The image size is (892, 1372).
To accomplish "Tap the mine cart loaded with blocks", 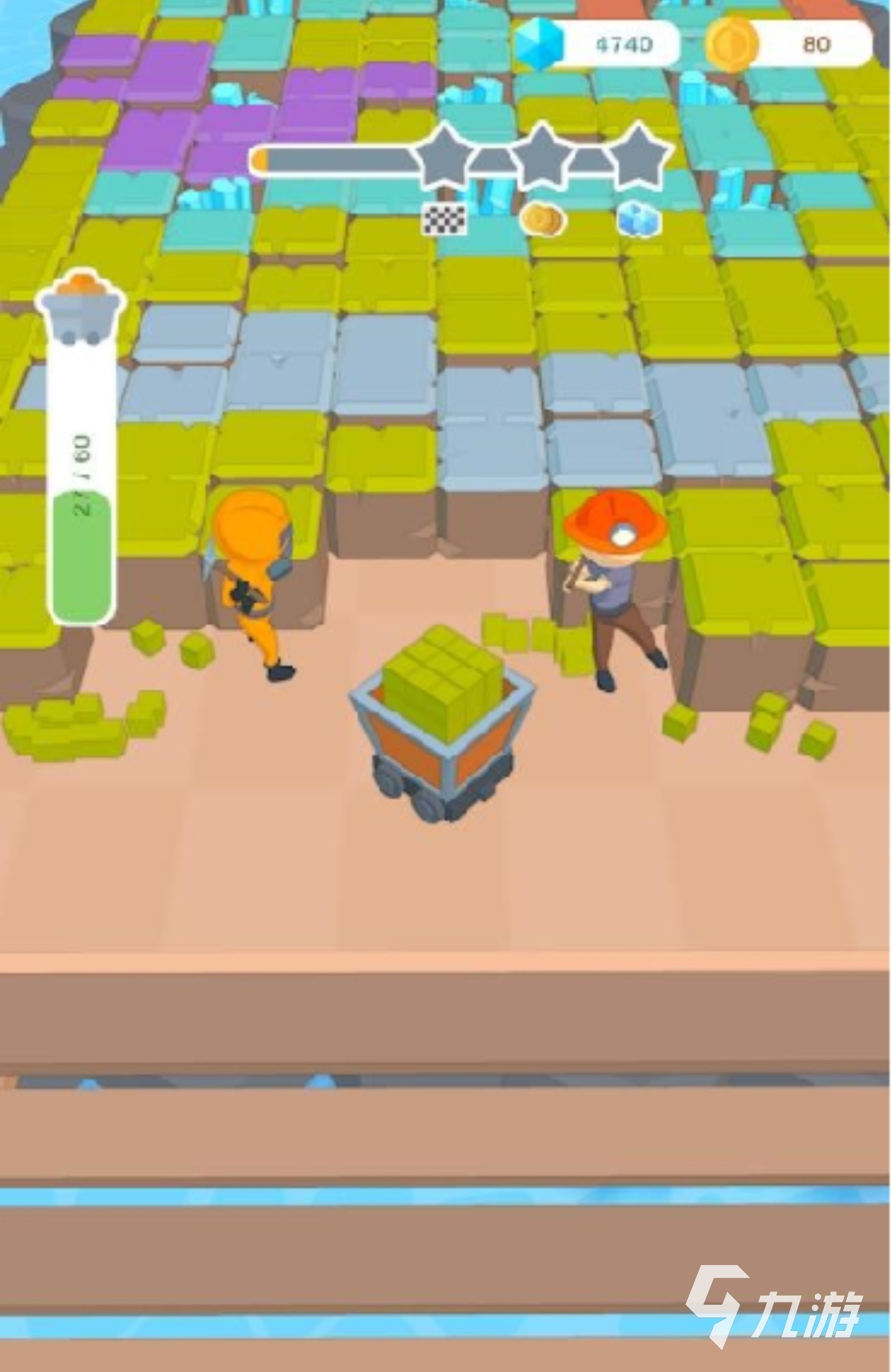I will [442, 722].
